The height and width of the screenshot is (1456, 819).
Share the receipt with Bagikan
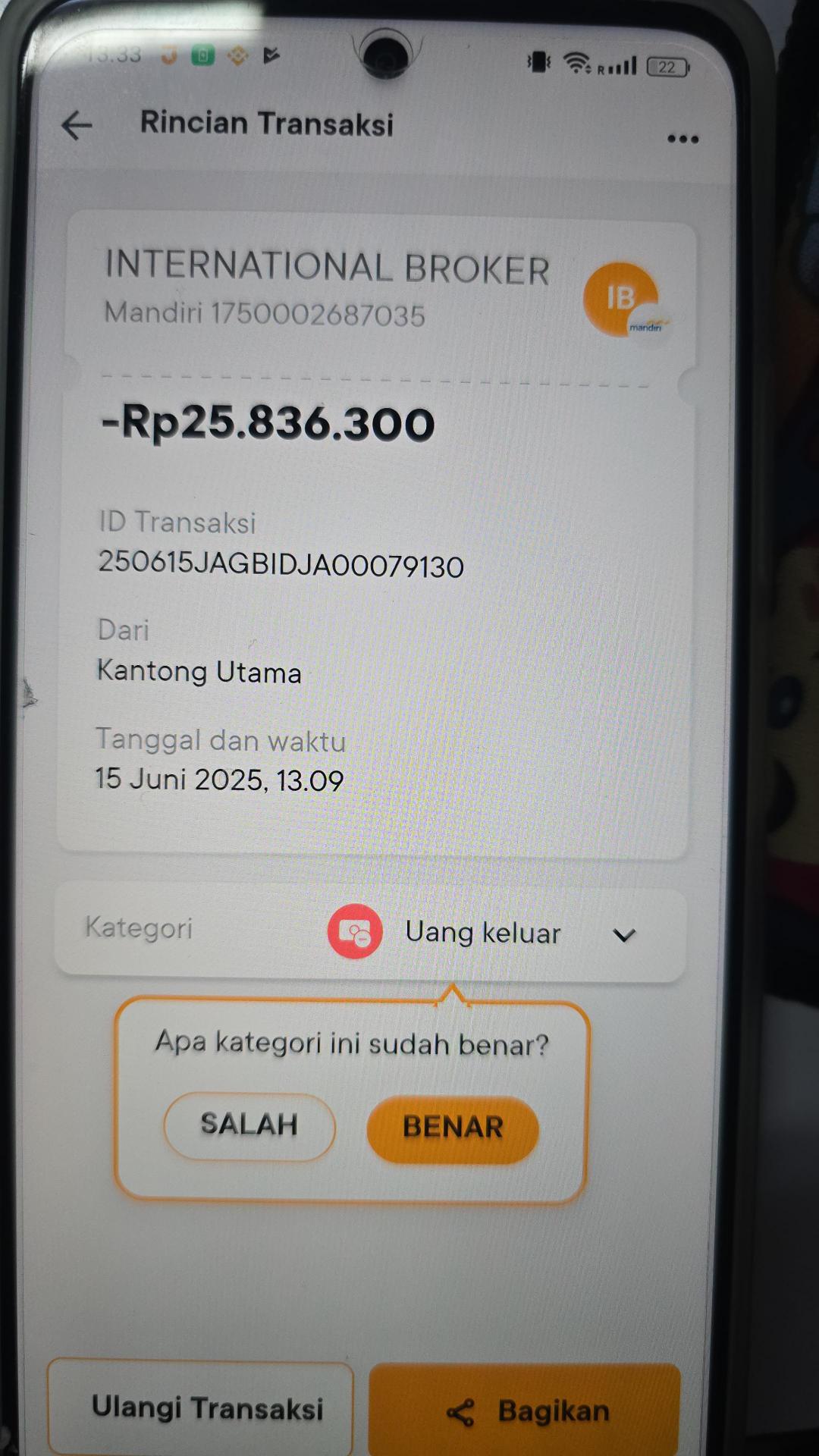tap(526, 1410)
